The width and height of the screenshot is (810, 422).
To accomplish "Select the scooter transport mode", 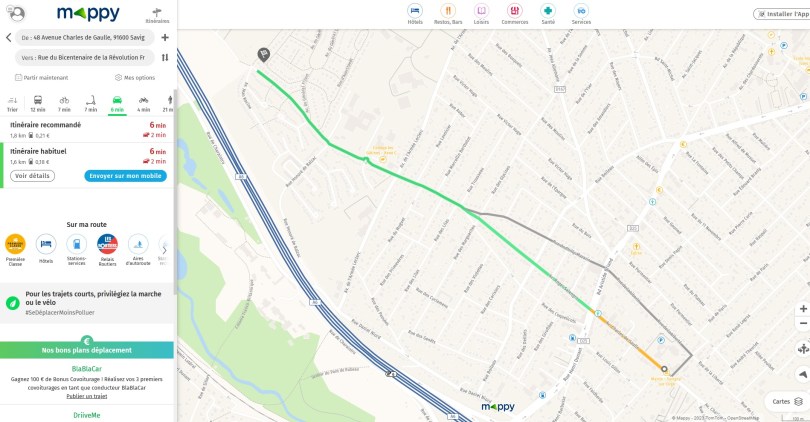I will (x=90, y=102).
